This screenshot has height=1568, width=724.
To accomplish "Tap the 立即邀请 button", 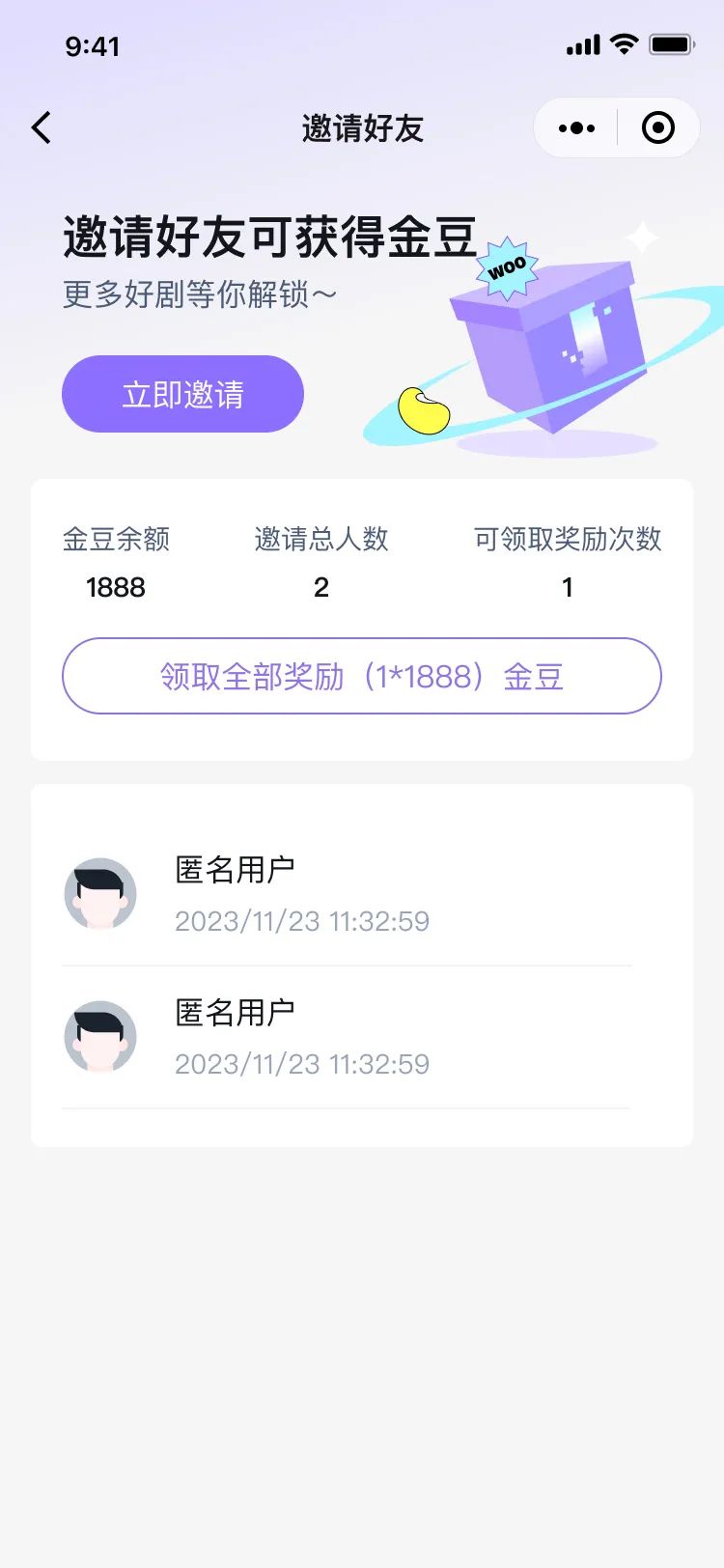I will point(182,394).
